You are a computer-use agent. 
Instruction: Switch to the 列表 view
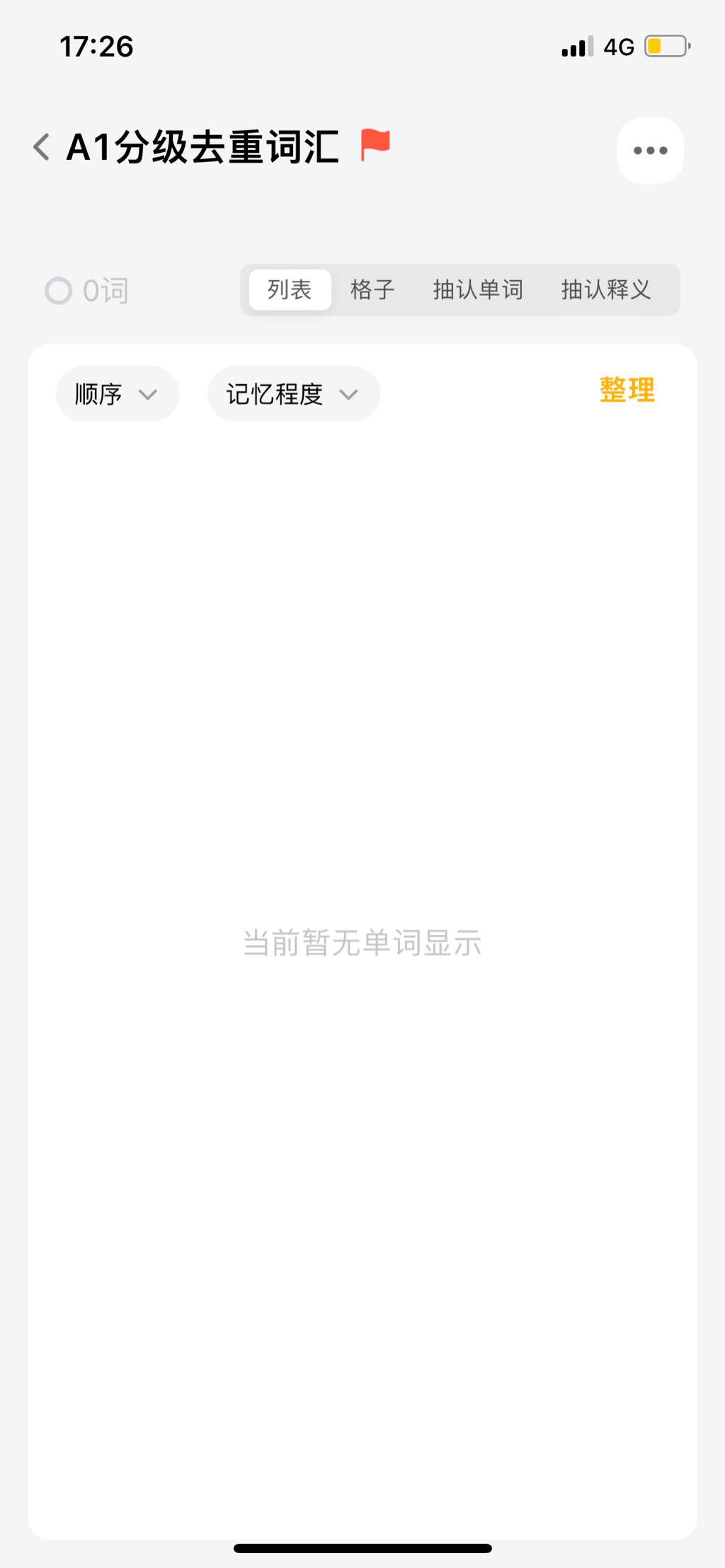(x=290, y=289)
